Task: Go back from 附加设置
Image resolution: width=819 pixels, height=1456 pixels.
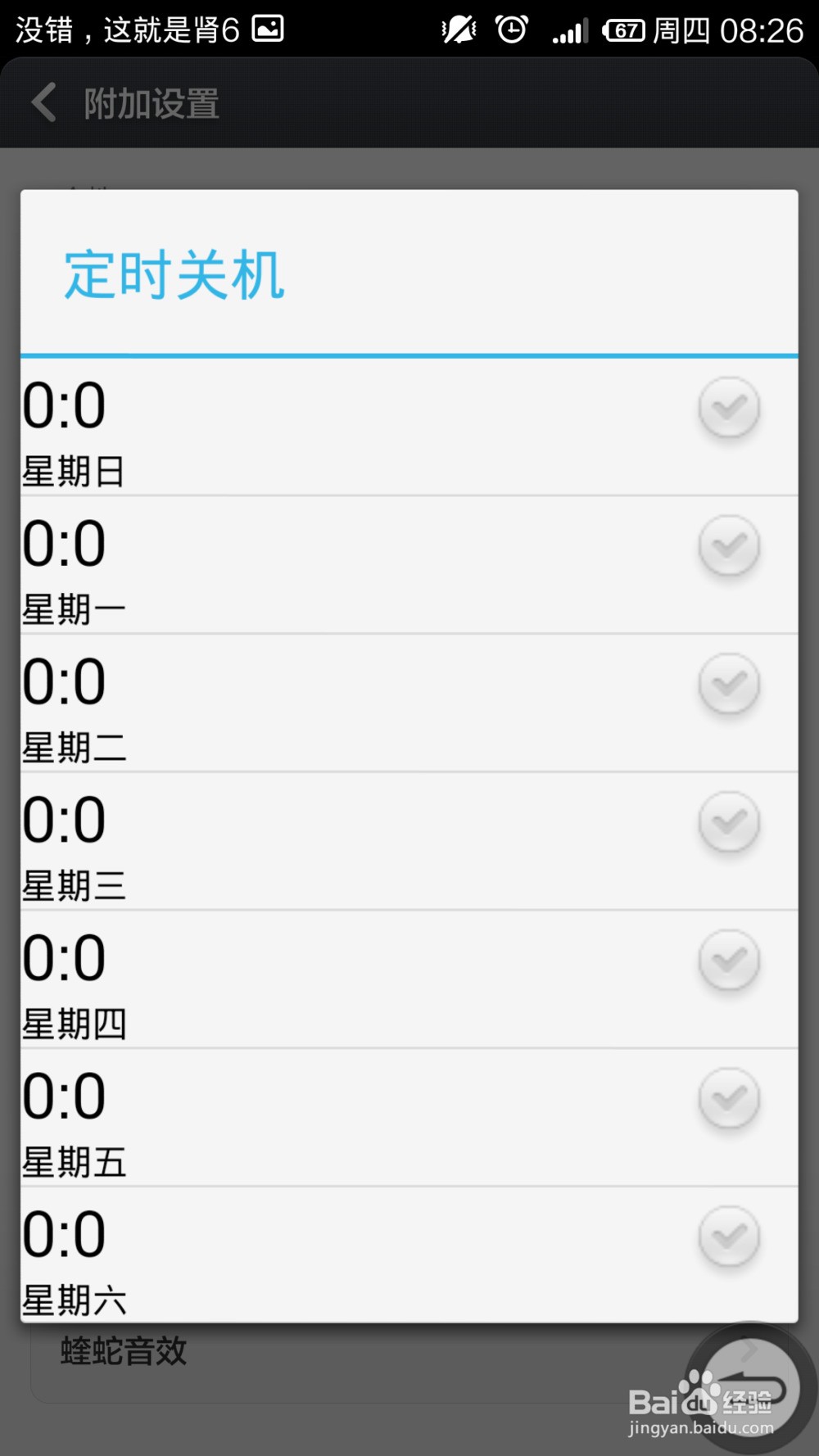Action: coord(43,103)
